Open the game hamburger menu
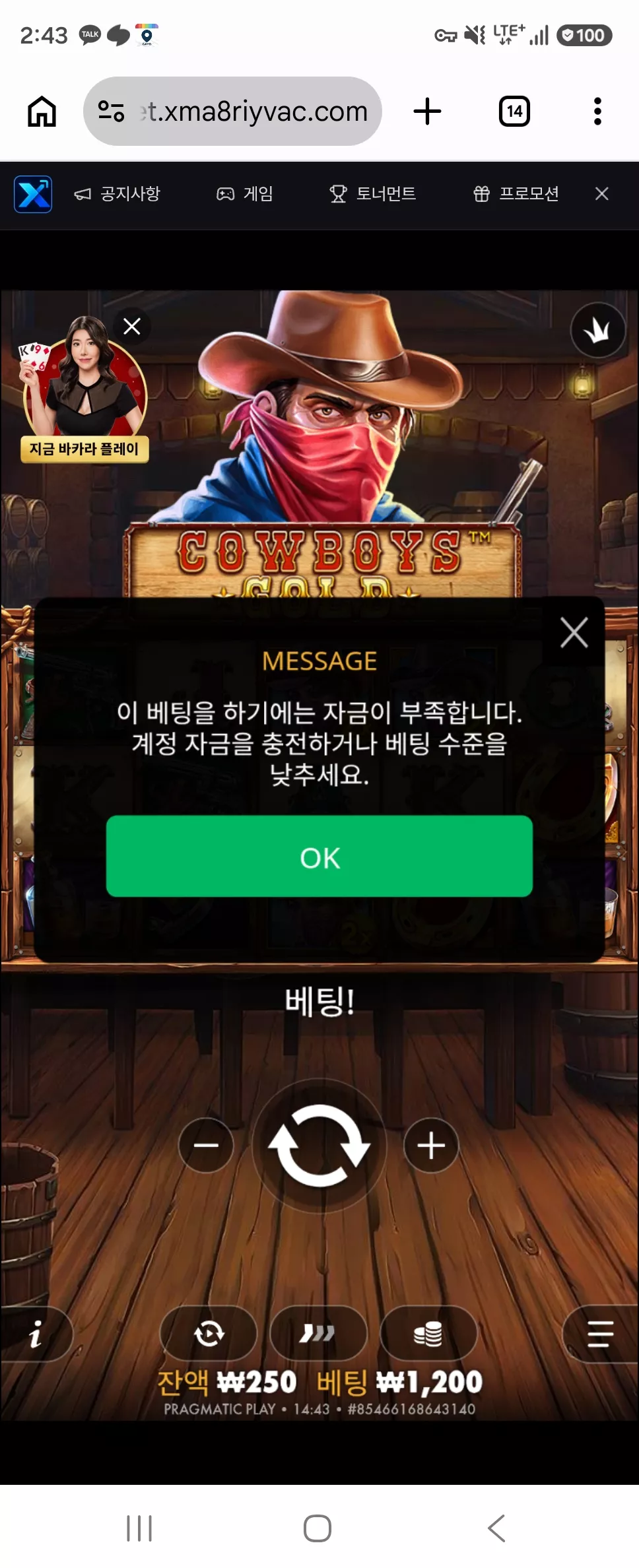The height and width of the screenshot is (1568, 639). (600, 1334)
